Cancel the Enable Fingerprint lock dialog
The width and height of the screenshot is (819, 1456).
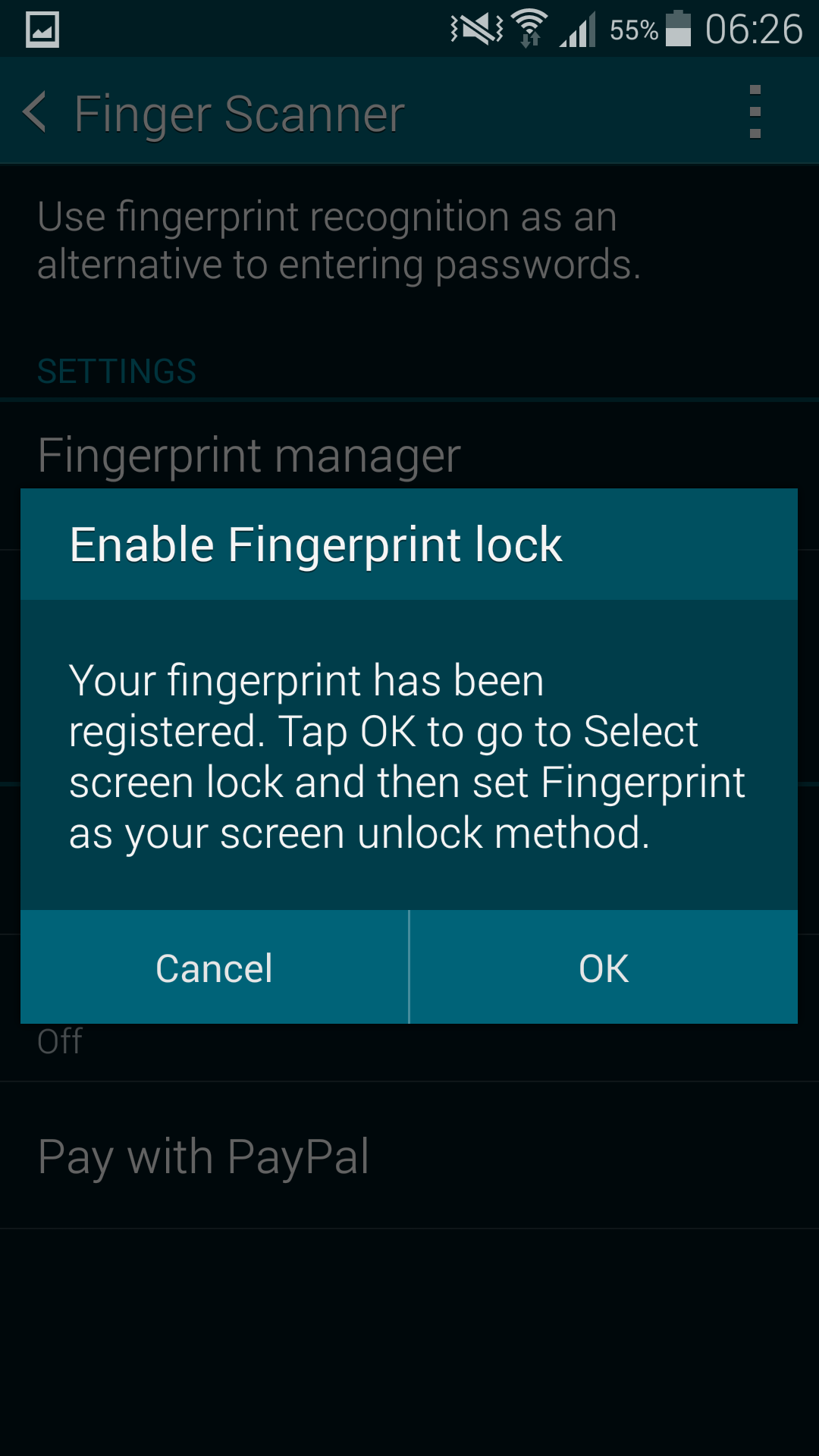[214, 968]
